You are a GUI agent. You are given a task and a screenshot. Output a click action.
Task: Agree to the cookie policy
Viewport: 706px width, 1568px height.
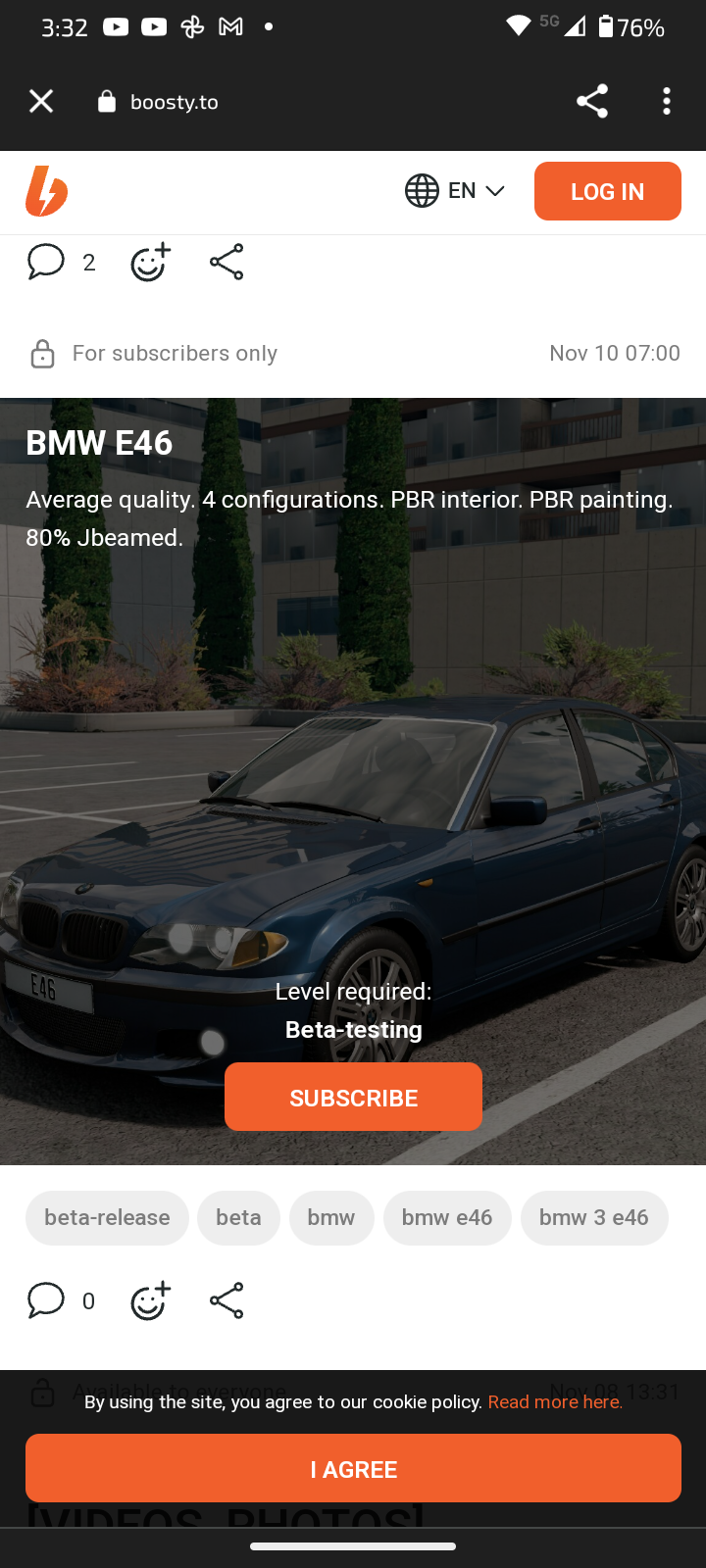353,1468
